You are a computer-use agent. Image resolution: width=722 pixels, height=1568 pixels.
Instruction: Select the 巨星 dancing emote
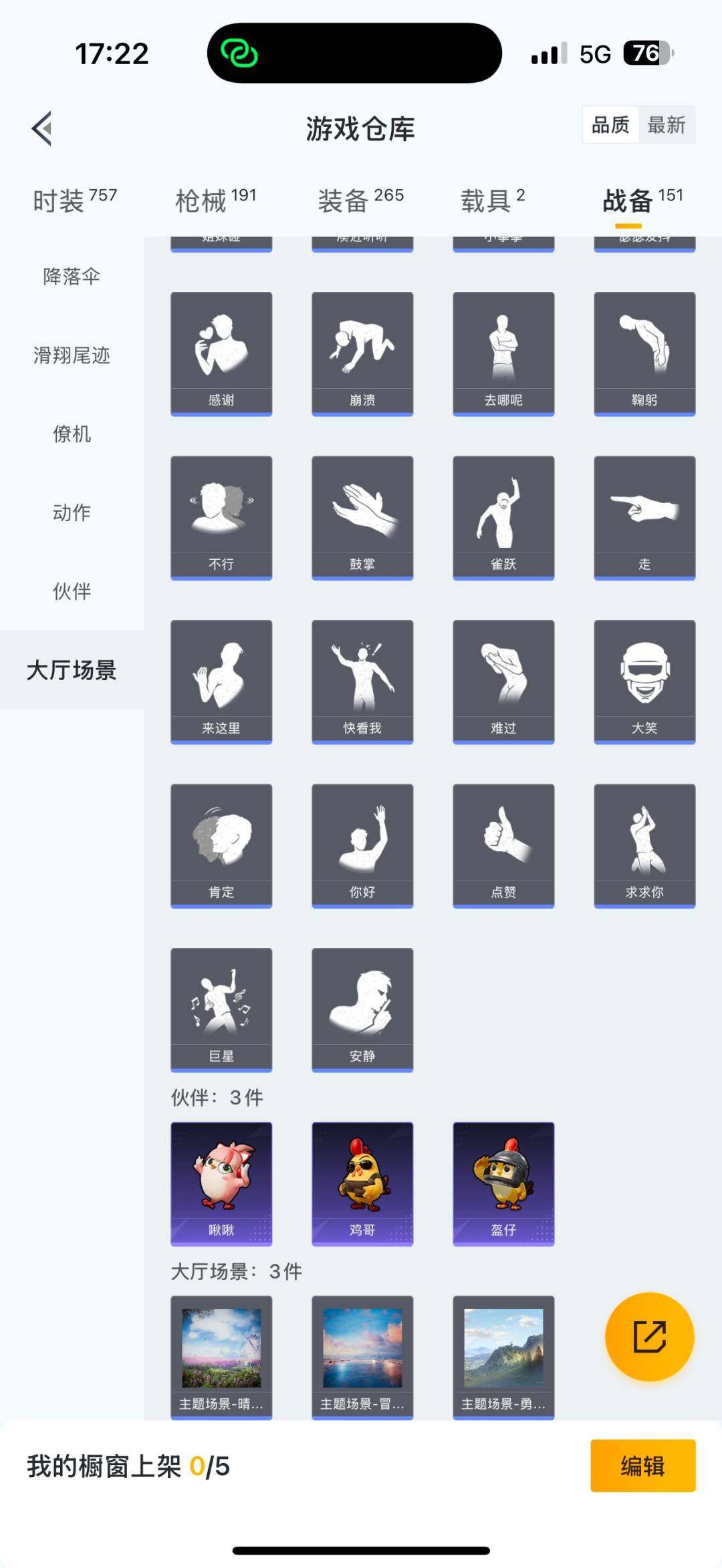click(221, 1009)
